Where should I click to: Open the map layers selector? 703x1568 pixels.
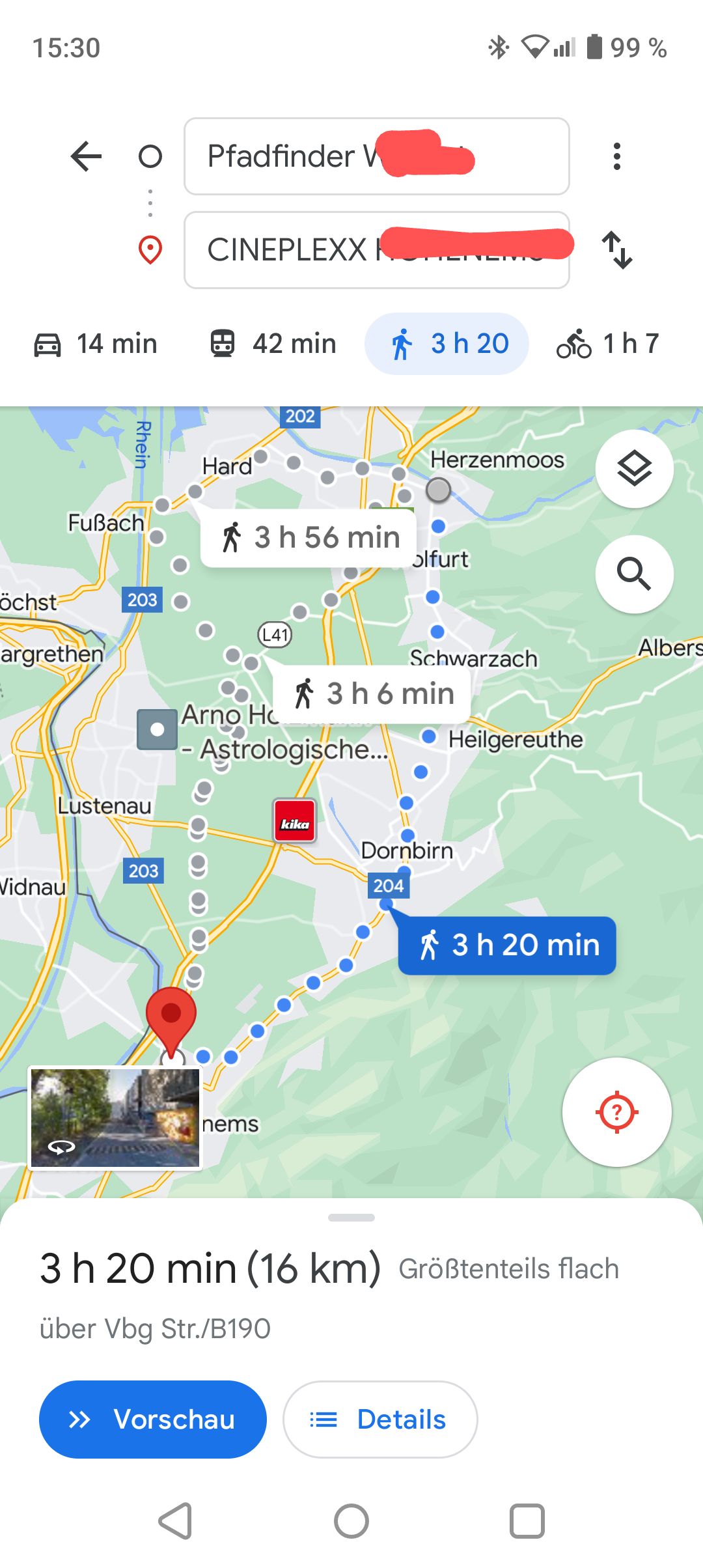click(634, 469)
